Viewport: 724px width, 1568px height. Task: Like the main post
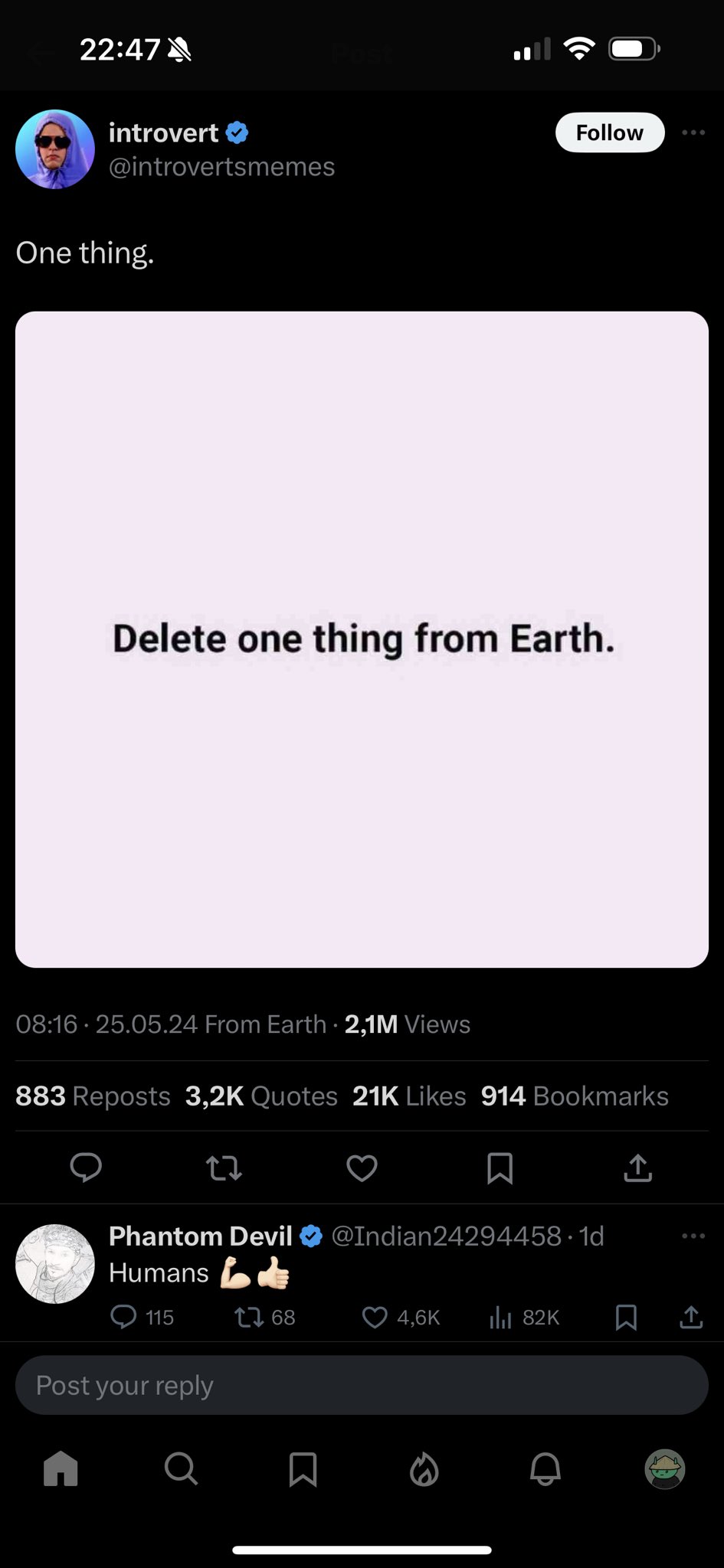tap(362, 1168)
